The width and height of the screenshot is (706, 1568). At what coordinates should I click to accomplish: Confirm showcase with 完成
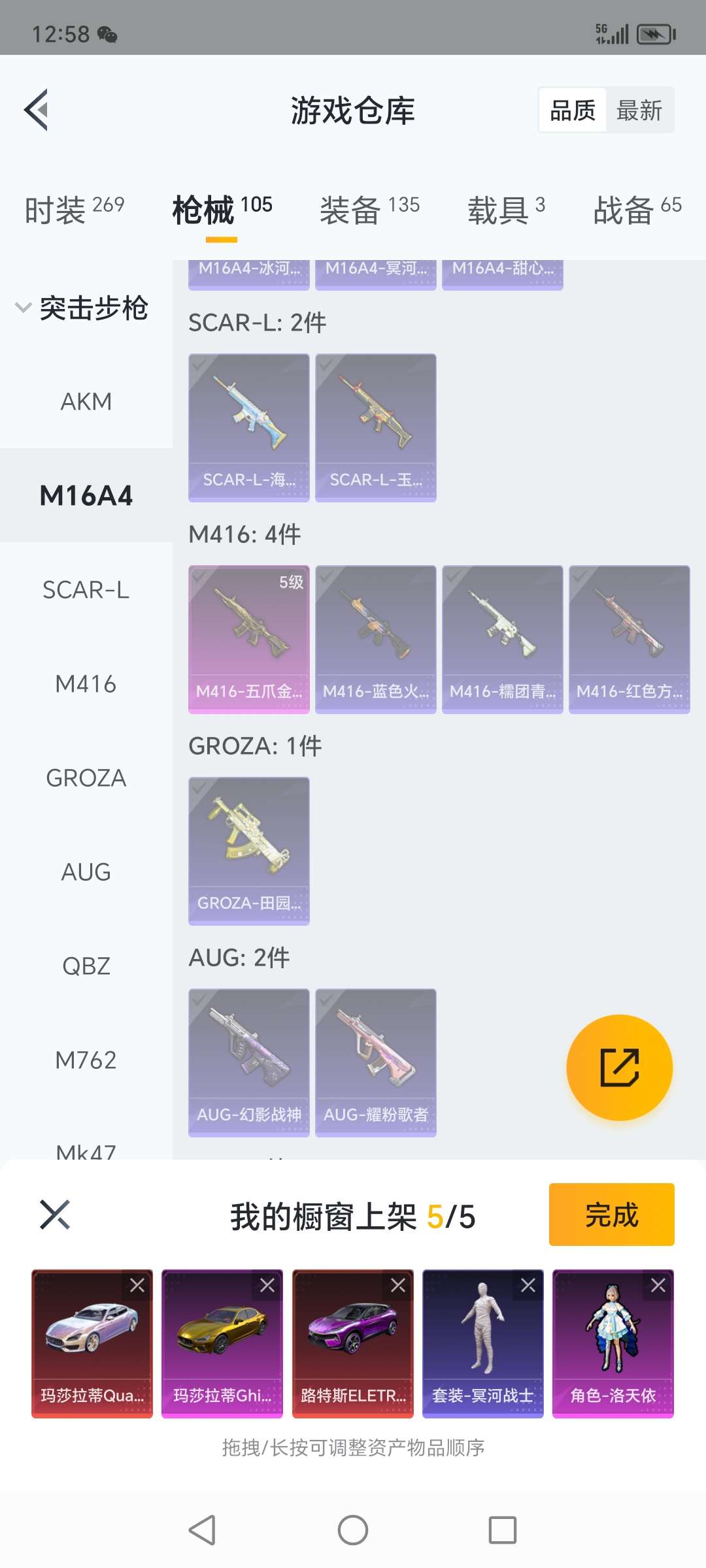pos(611,1215)
